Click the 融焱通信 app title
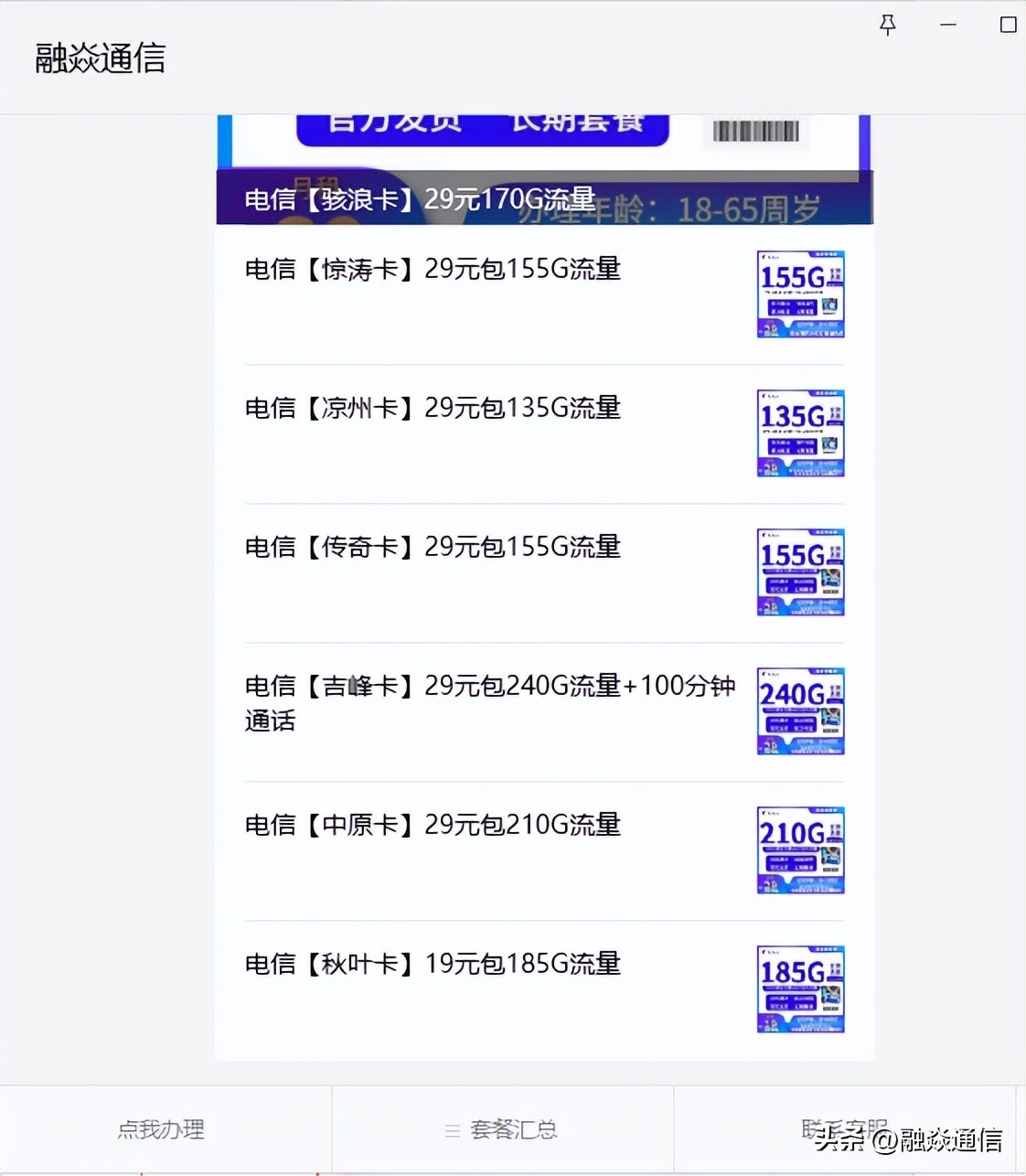The height and width of the screenshot is (1176, 1026). pyautogui.click(x=100, y=57)
